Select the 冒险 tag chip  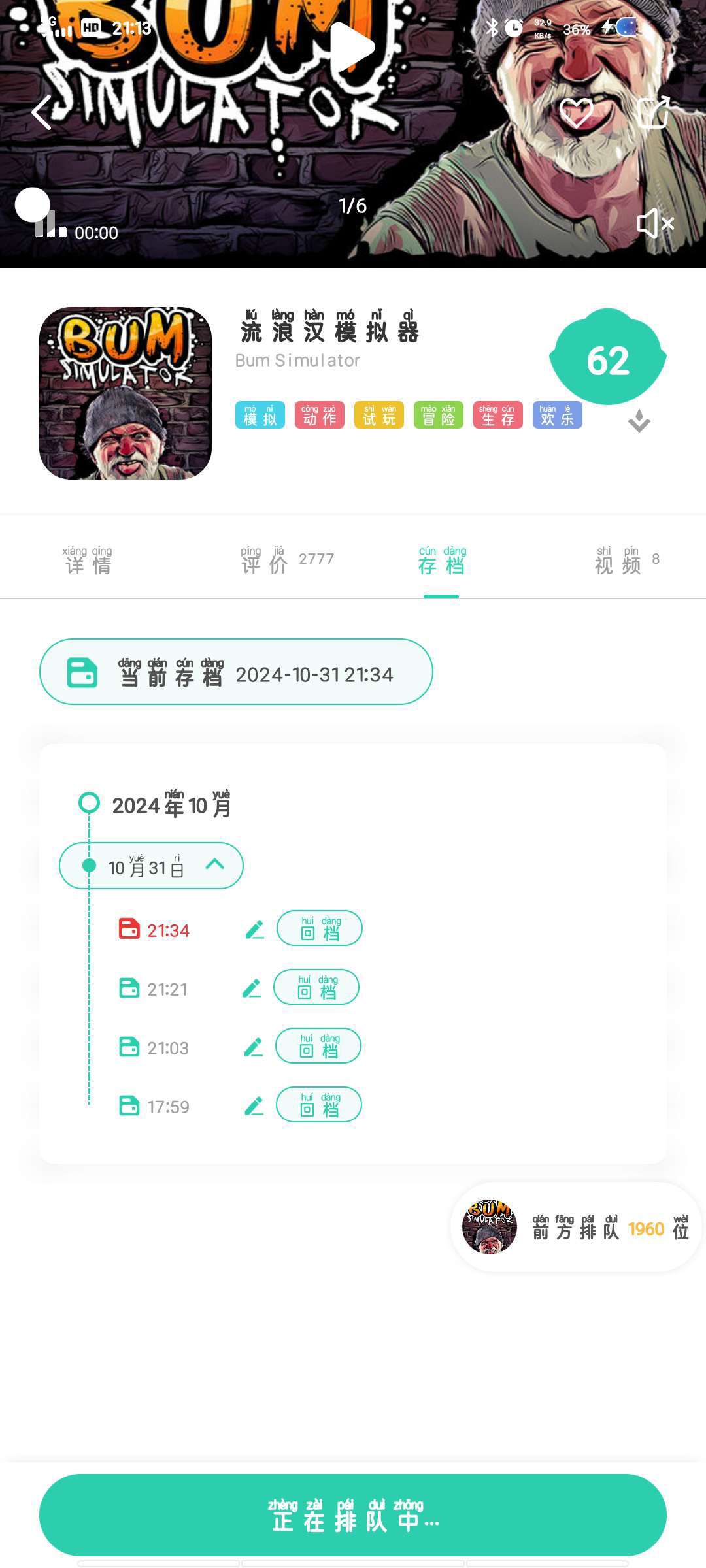pyautogui.click(x=439, y=415)
